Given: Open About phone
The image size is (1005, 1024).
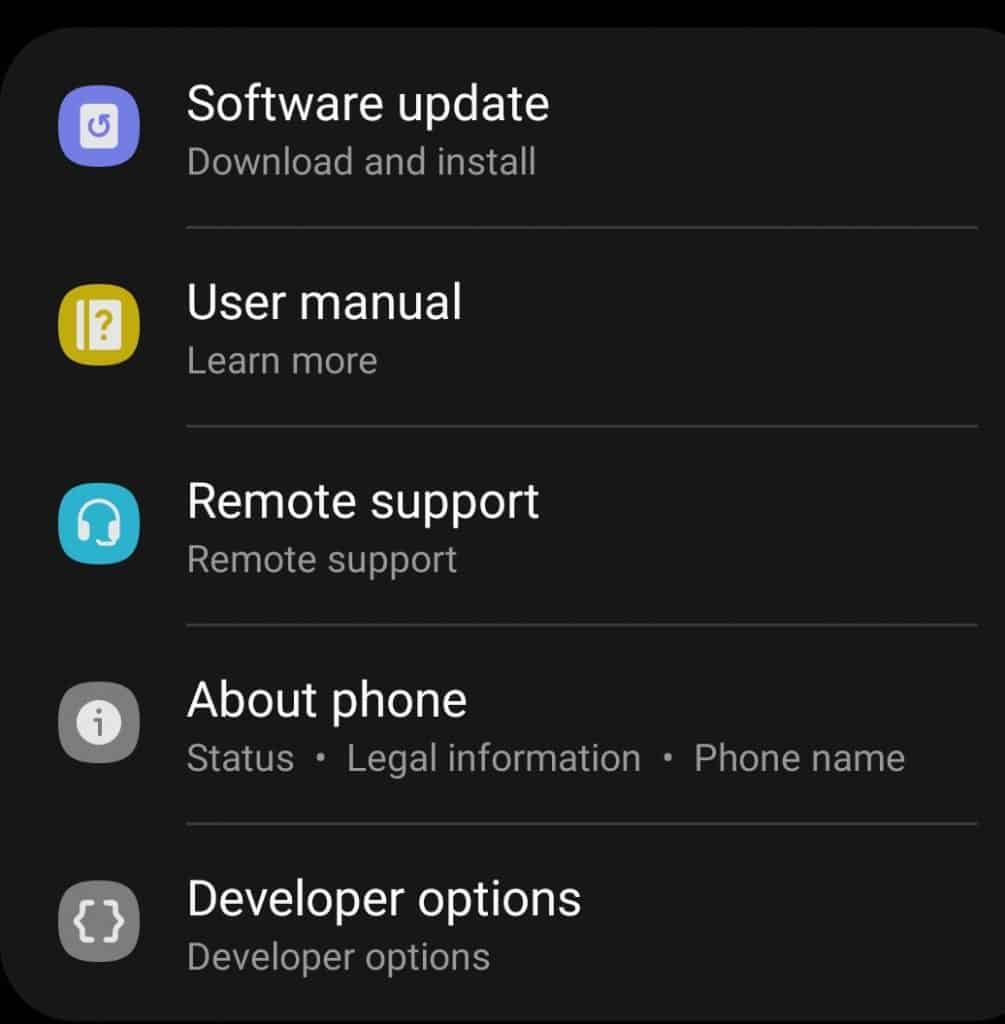Looking at the screenshot, I should pos(326,700).
